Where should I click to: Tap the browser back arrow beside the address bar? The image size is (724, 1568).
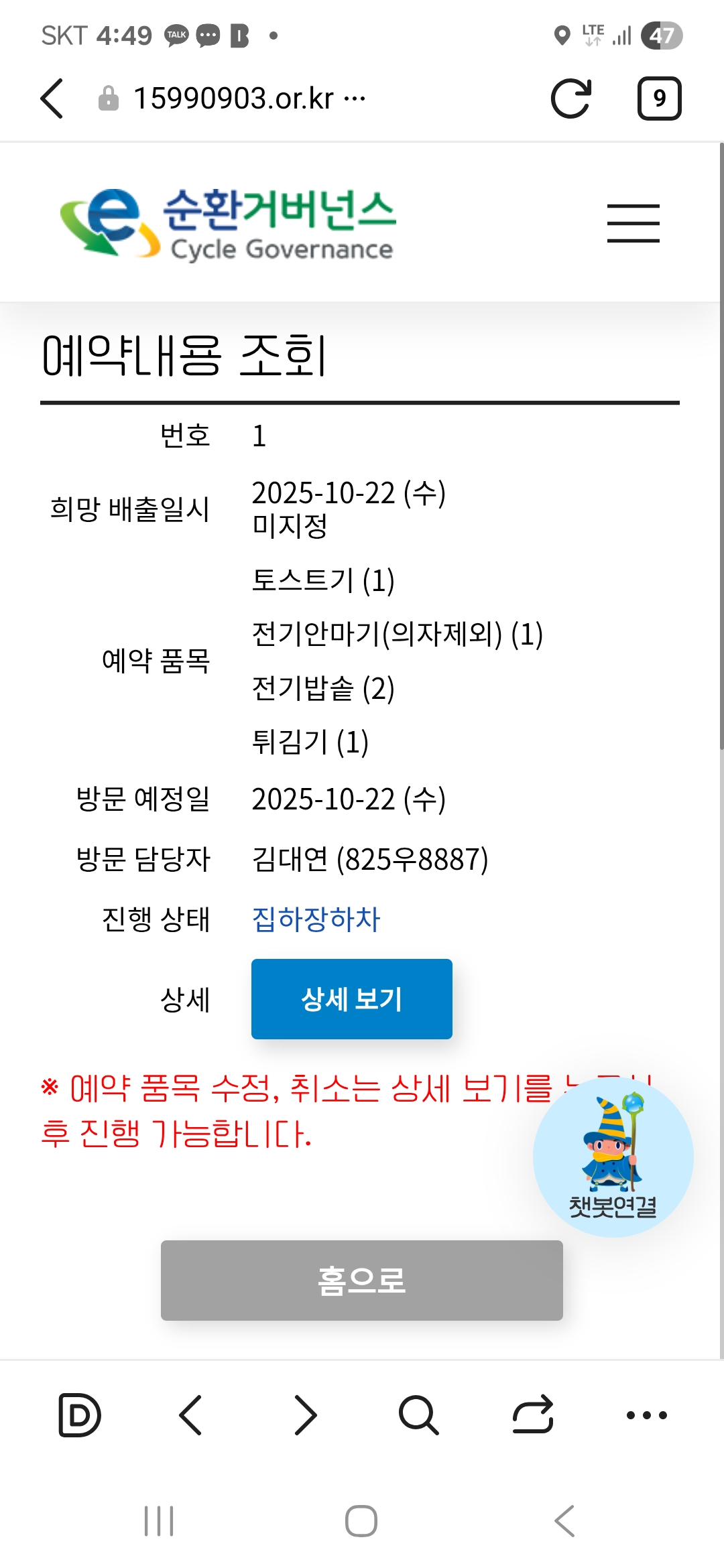point(52,99)
